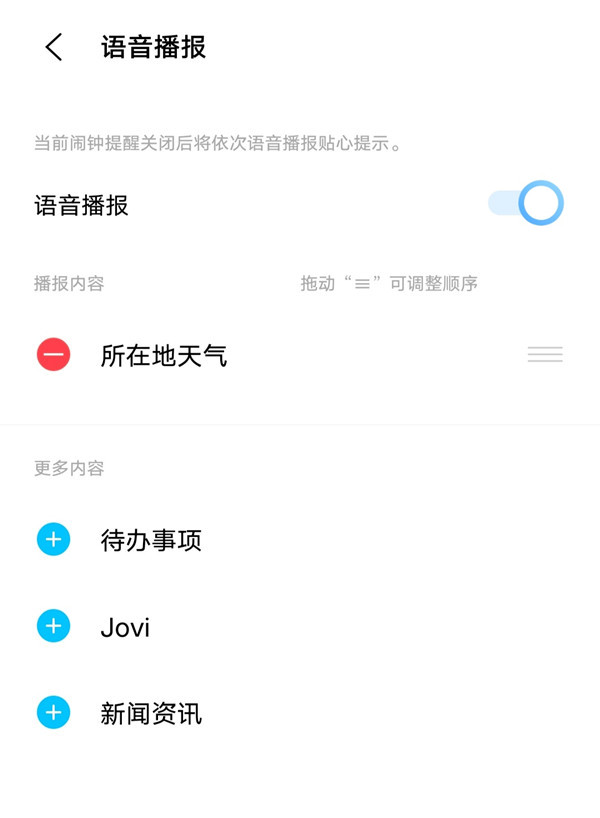Add Jovi to broadcast content

(54, 627)
